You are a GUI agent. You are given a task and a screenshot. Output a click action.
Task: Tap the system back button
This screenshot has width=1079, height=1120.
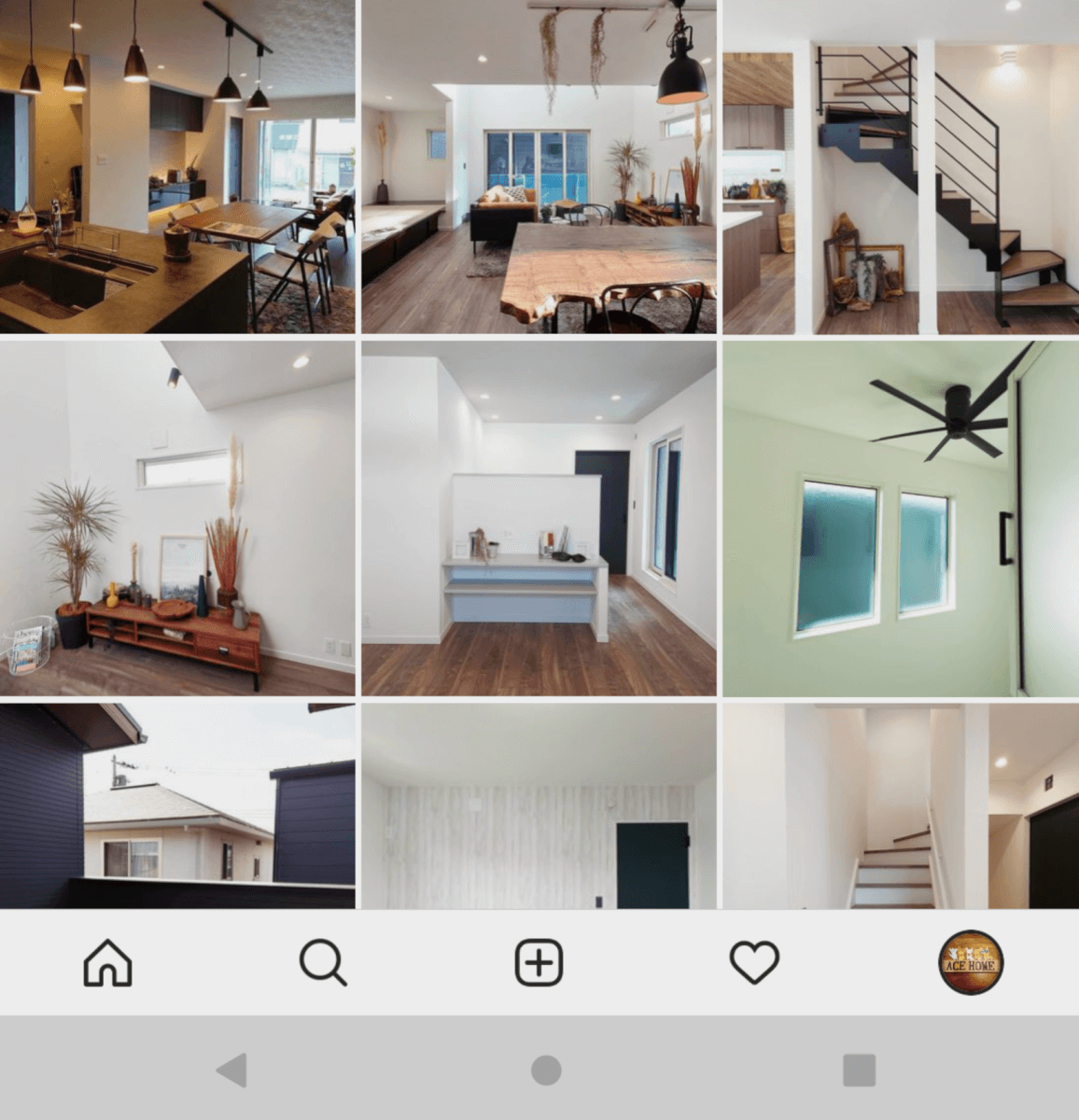pos(231,1071)
